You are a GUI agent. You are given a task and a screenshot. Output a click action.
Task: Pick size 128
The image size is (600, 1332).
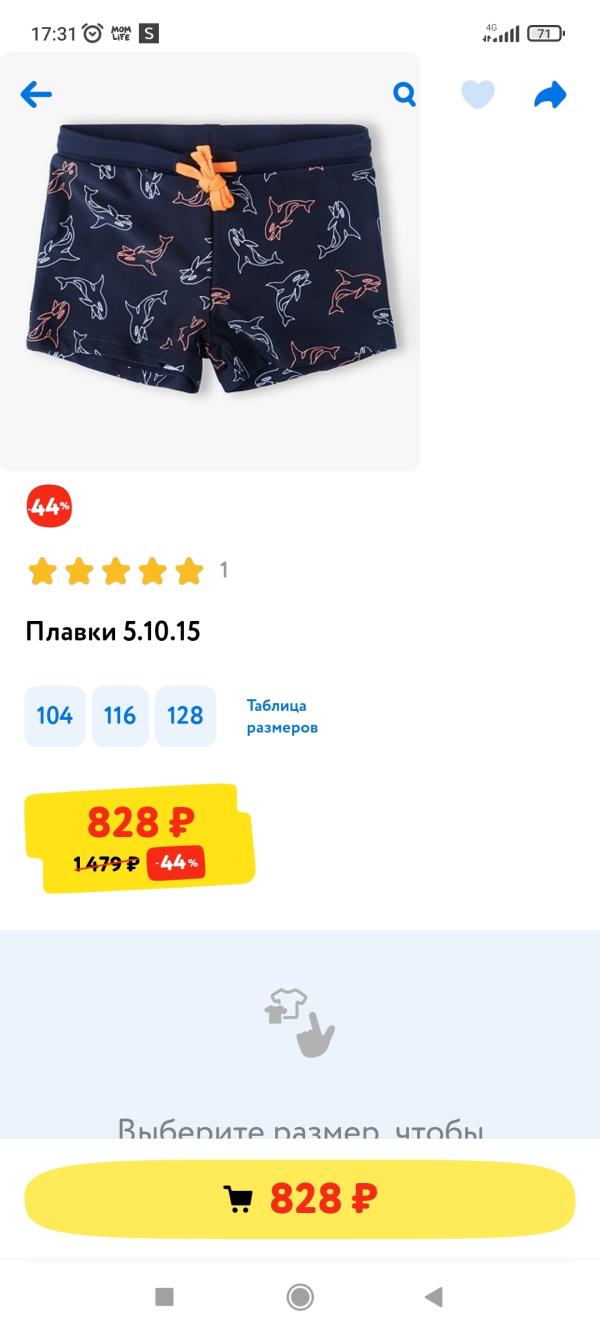185,716
